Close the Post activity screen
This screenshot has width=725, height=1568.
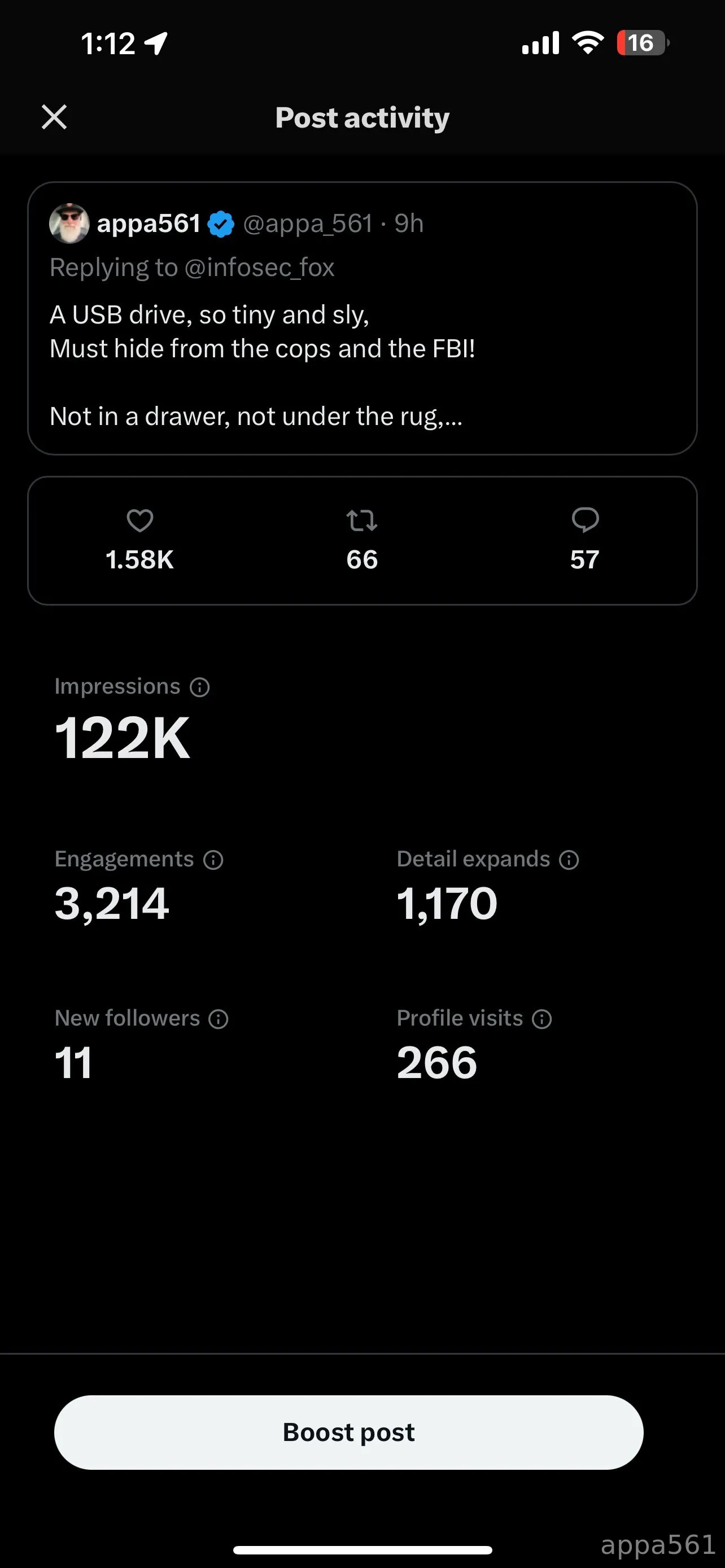click(54, 117)
